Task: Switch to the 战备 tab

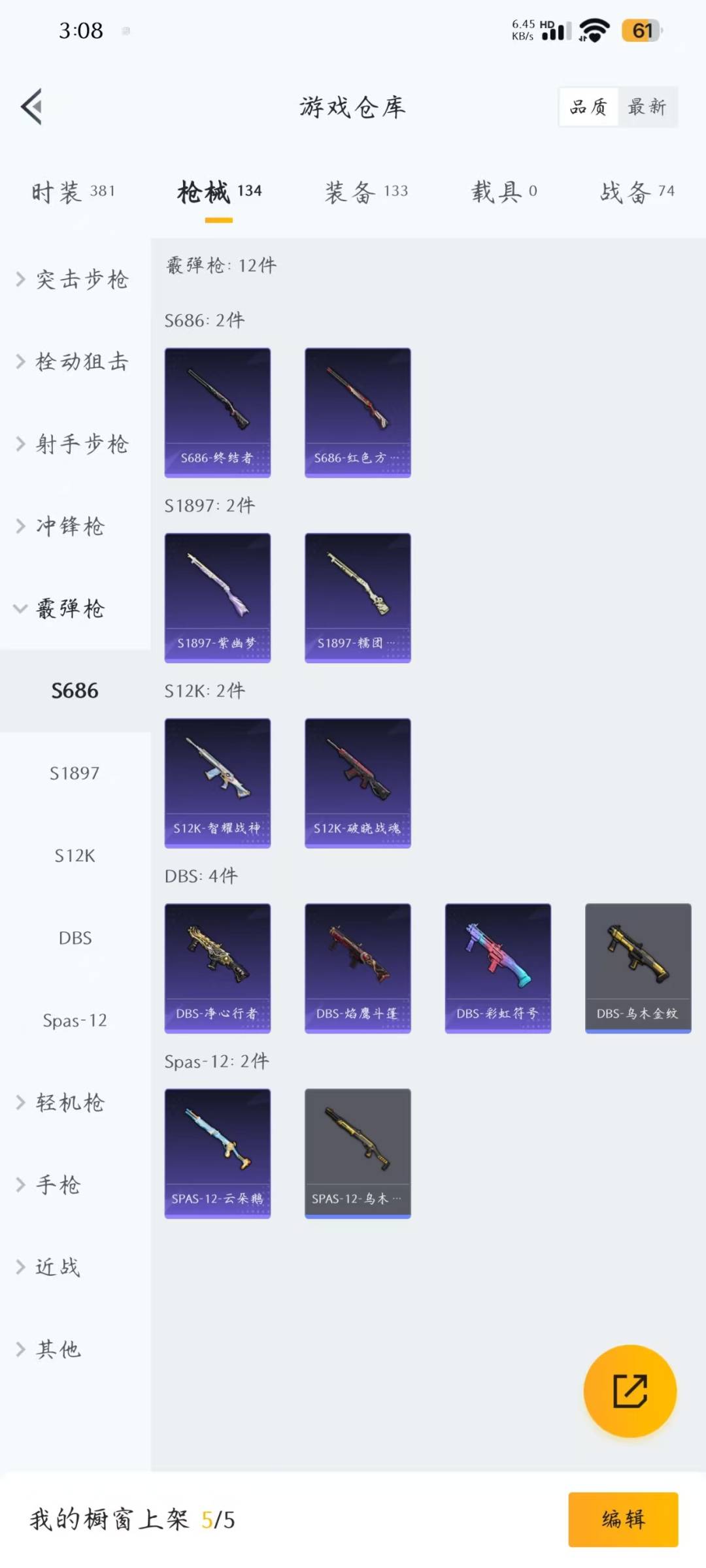Action: 637,191
